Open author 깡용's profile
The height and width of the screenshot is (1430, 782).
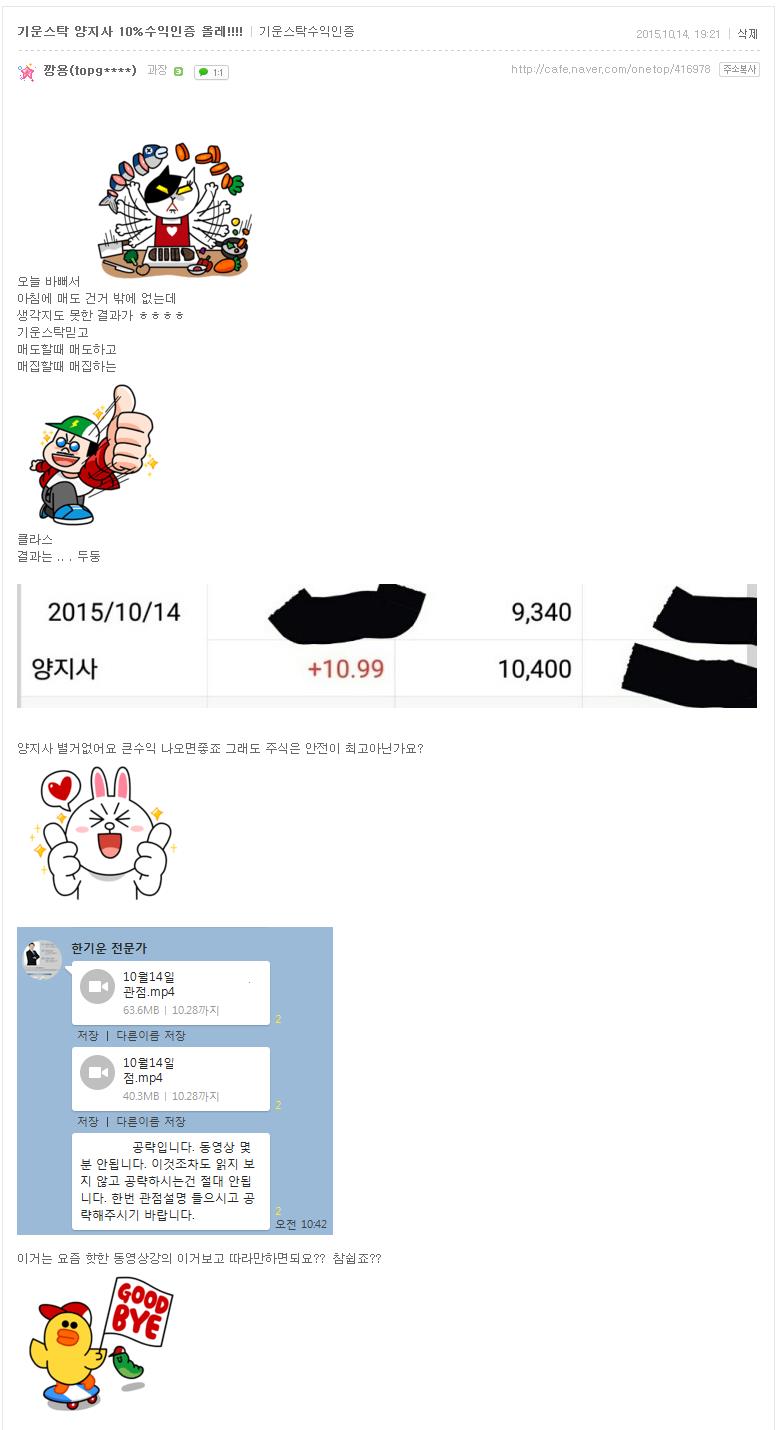tap(90, 71)
